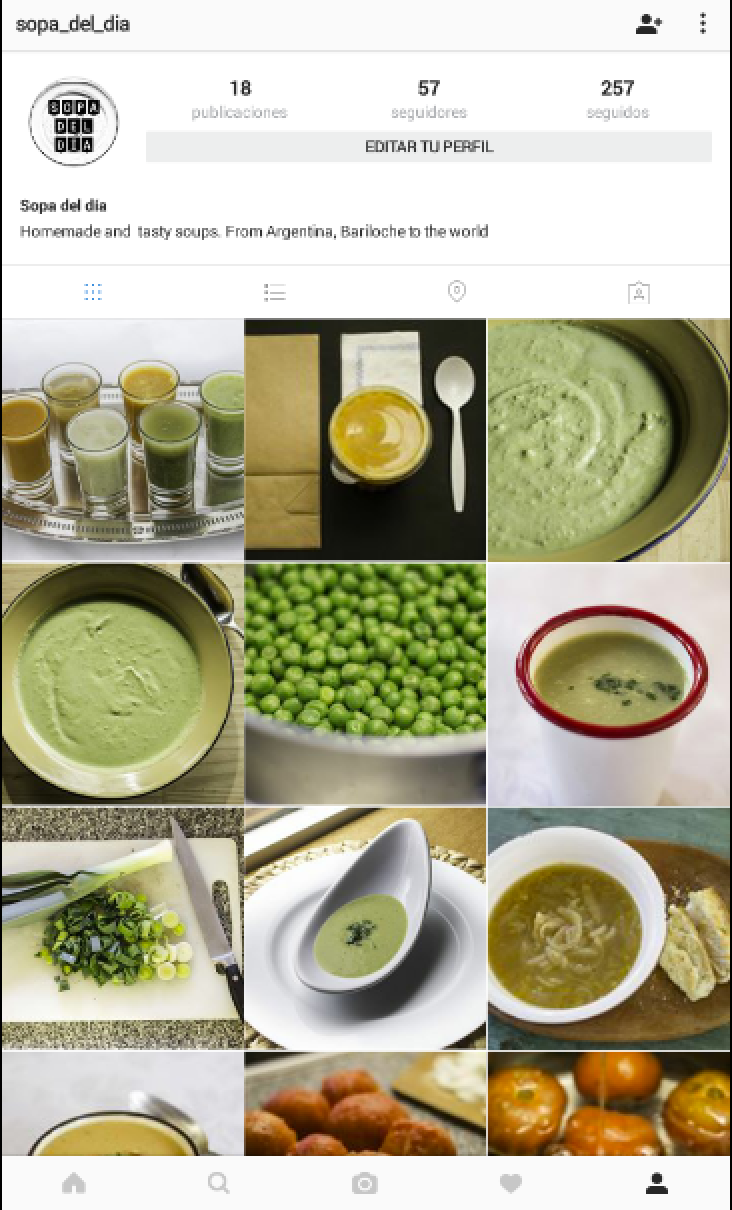Image resolution: width=732 pixels, height=1210 pixels.
Task: Open the discover people icon
Action: click(649, 25)
